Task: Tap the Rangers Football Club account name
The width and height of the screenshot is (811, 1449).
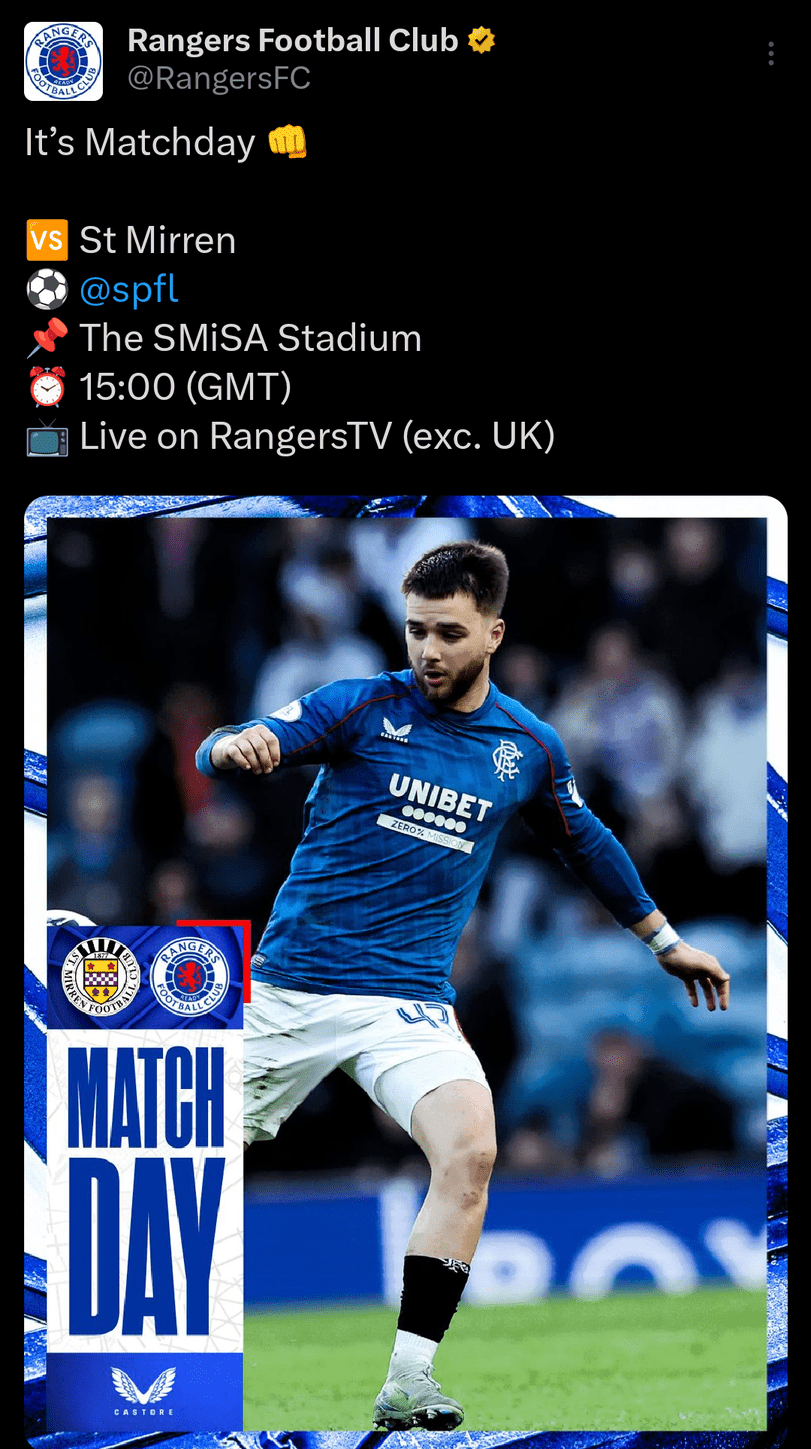Action: point(293,40)
